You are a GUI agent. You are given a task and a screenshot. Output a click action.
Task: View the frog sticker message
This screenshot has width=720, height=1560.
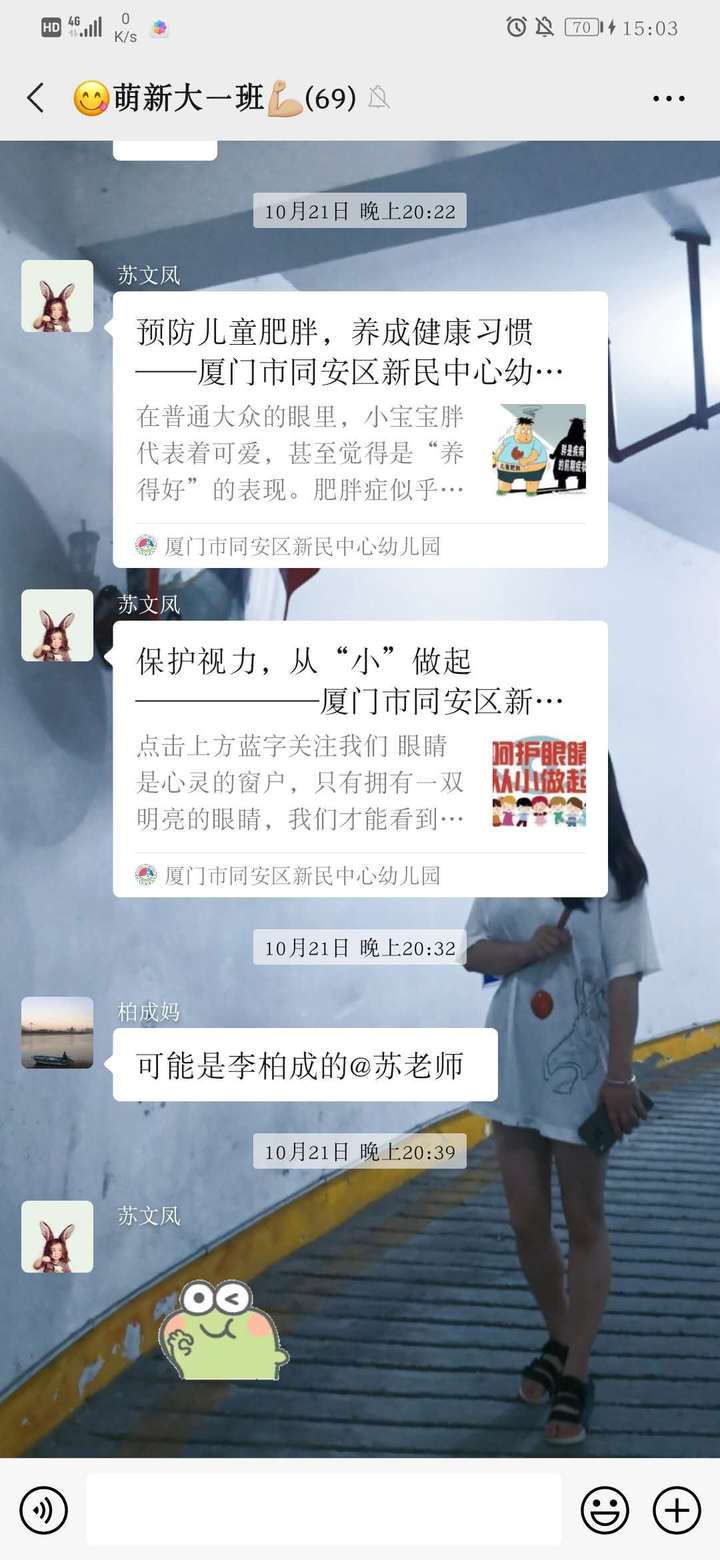(222, 1330)
